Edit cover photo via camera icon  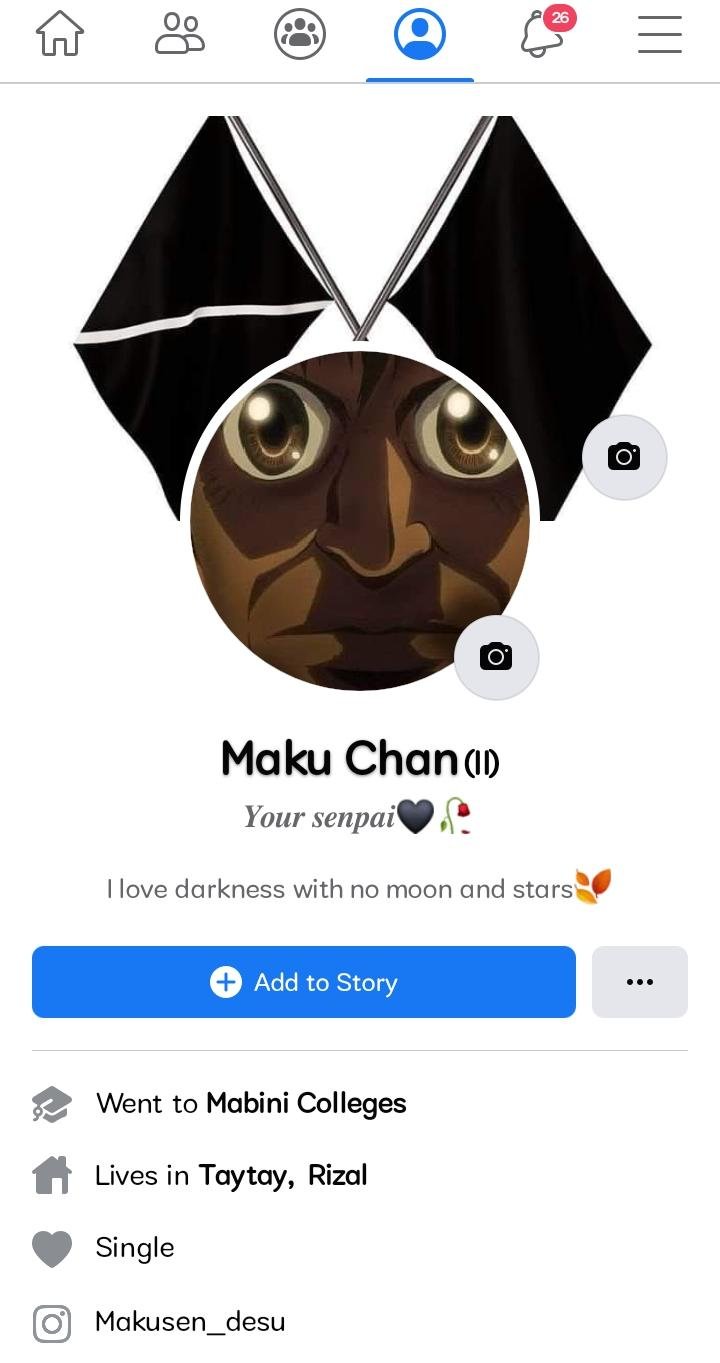click(624, 457)
